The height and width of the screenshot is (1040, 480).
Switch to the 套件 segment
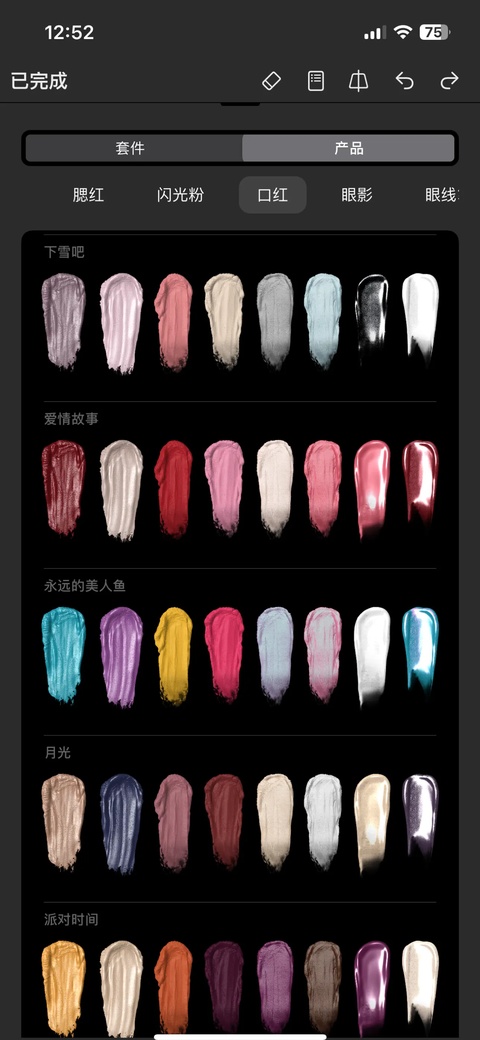133,148
